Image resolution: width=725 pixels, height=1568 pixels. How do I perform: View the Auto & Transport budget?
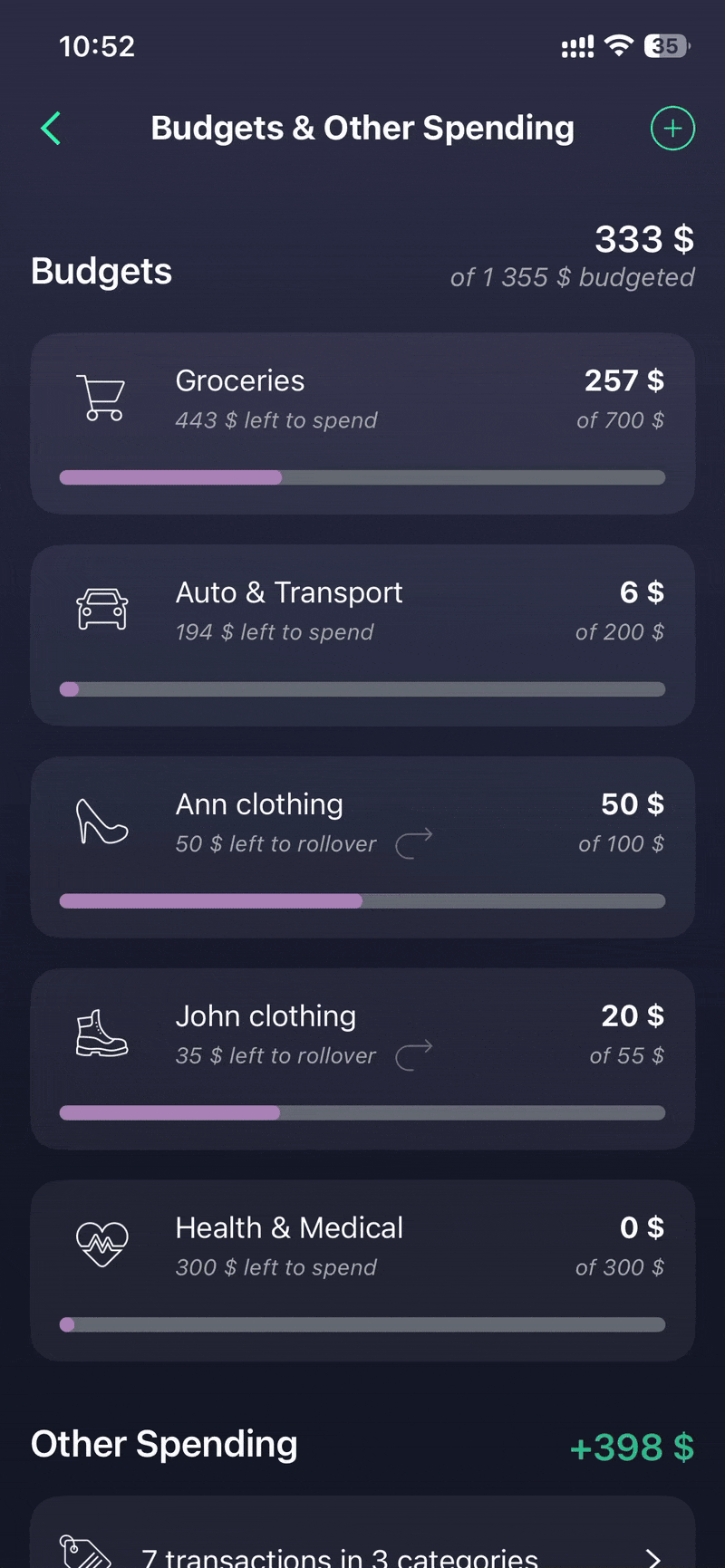pos(362,635)
